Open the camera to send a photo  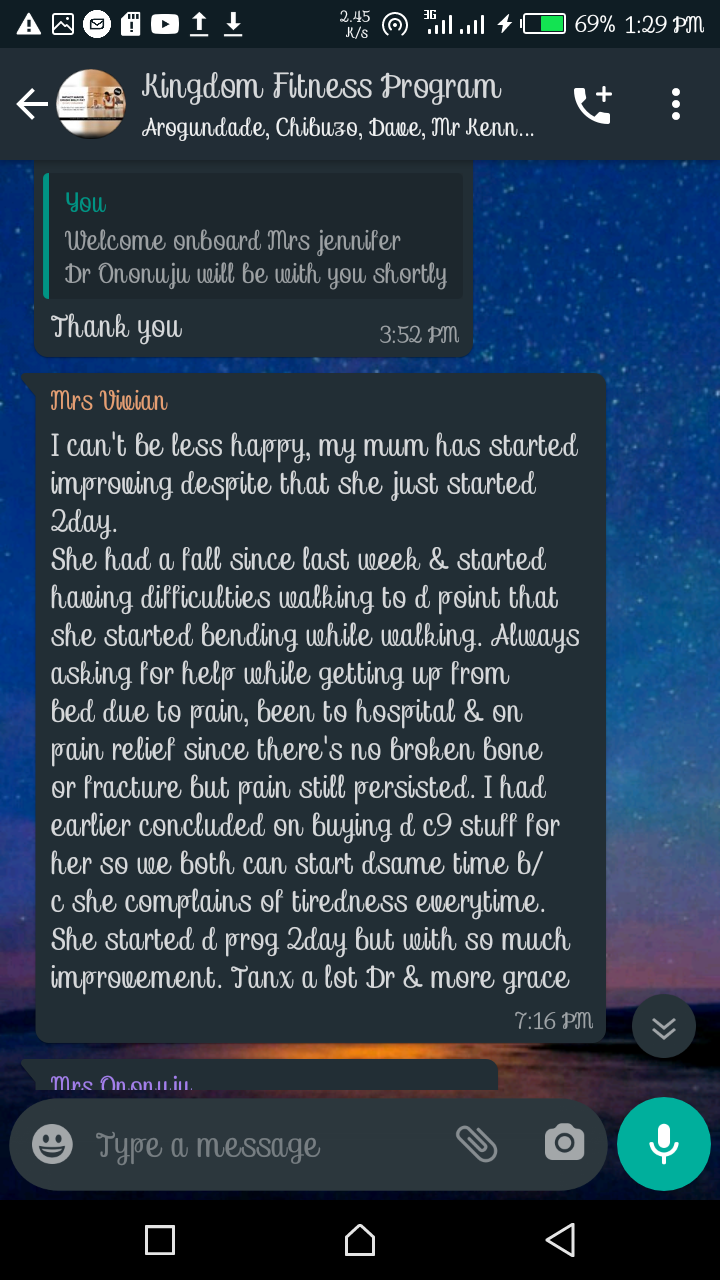(x=564, y=1144)
